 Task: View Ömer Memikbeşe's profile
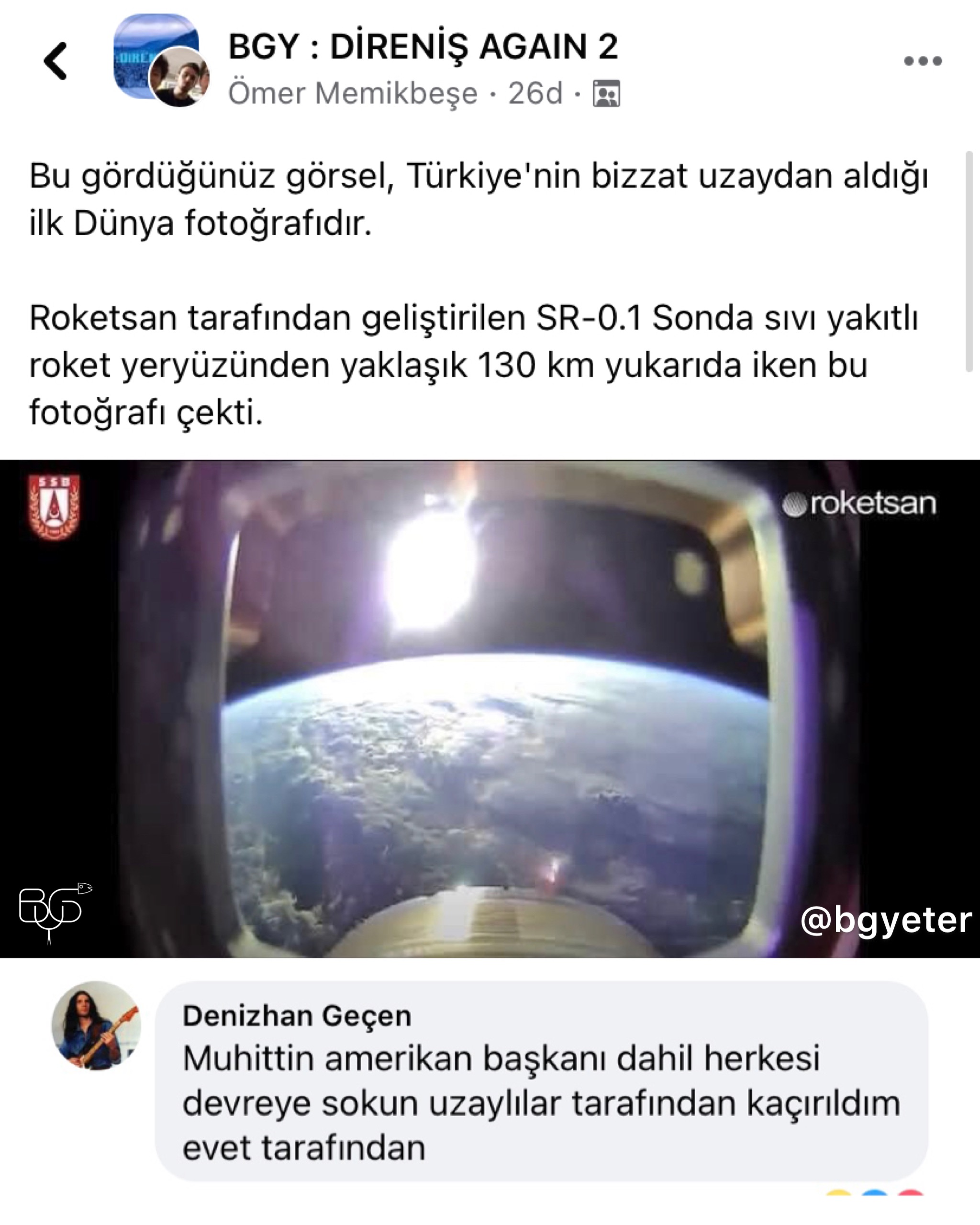(x=352, y=93)
